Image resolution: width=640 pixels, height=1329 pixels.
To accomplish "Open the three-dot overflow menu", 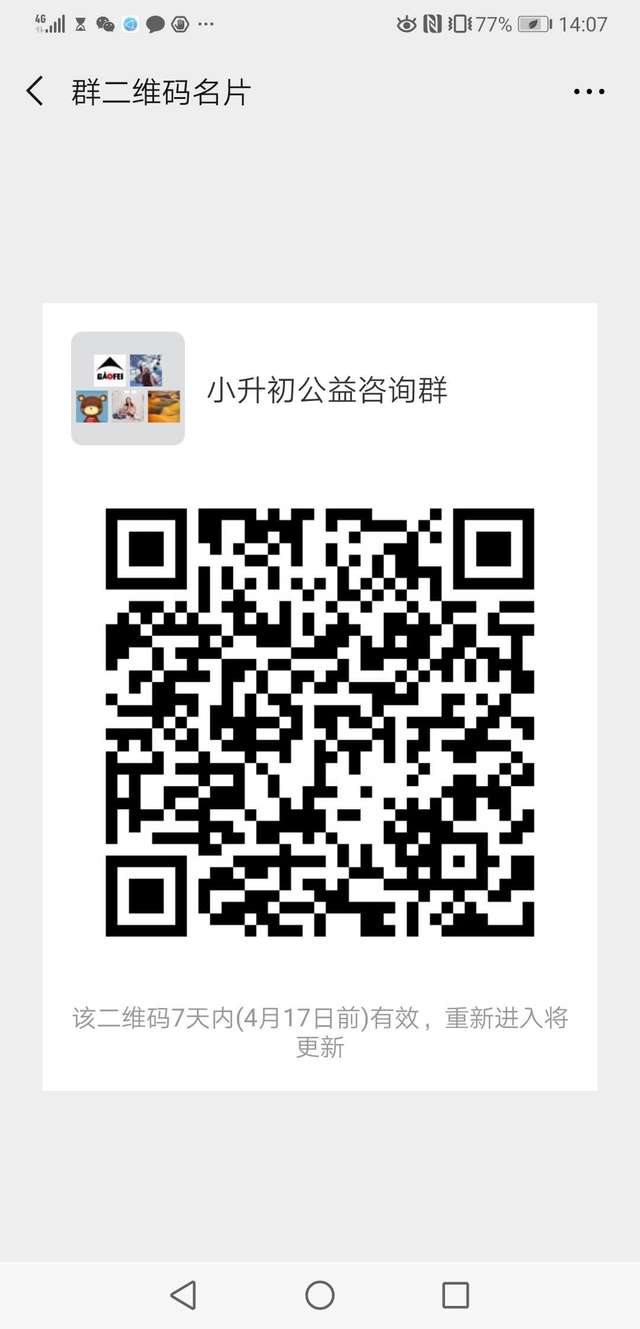I will (x=589, y=92).
